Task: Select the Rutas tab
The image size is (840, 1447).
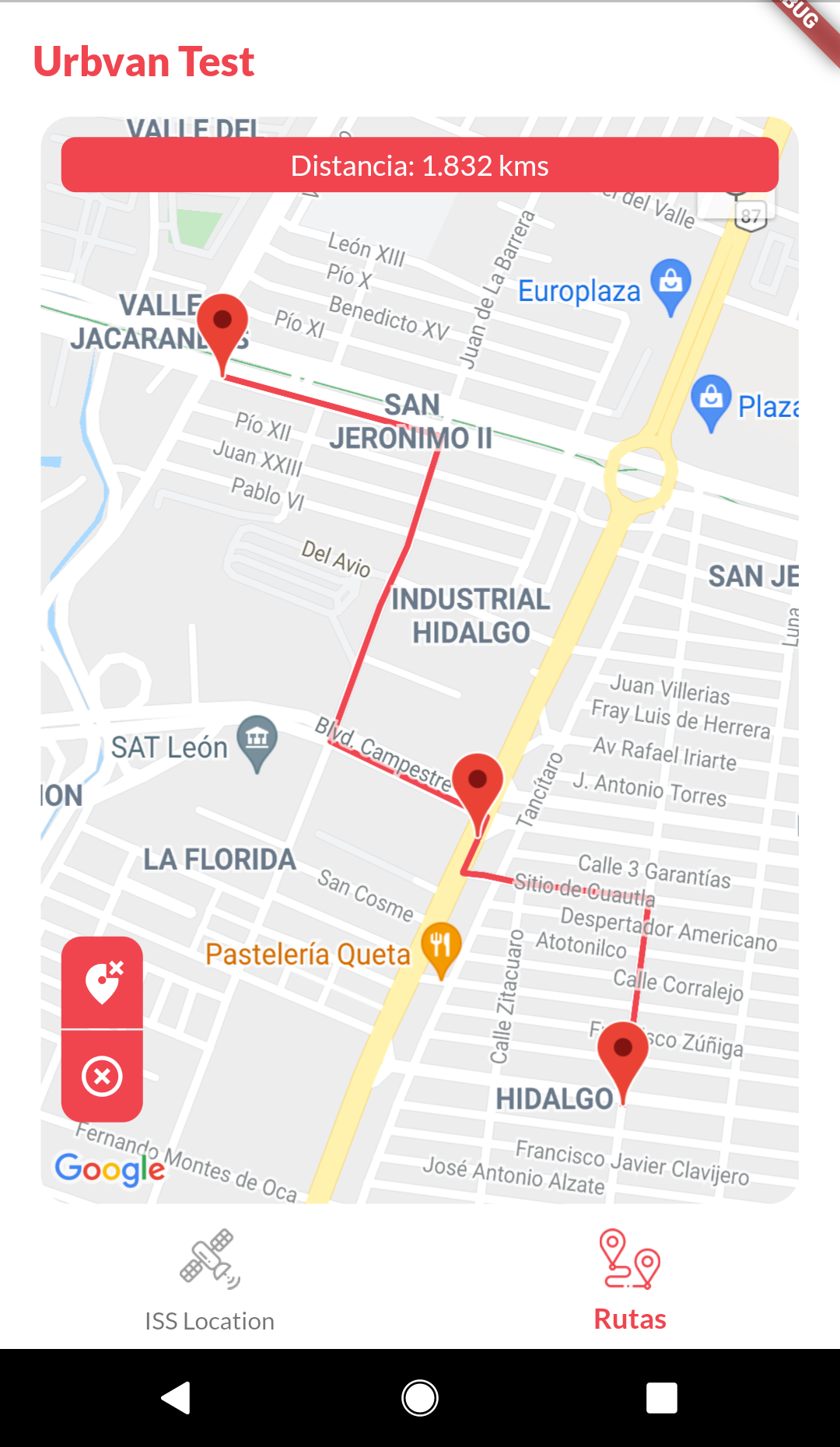Action: pos(630,1281)
